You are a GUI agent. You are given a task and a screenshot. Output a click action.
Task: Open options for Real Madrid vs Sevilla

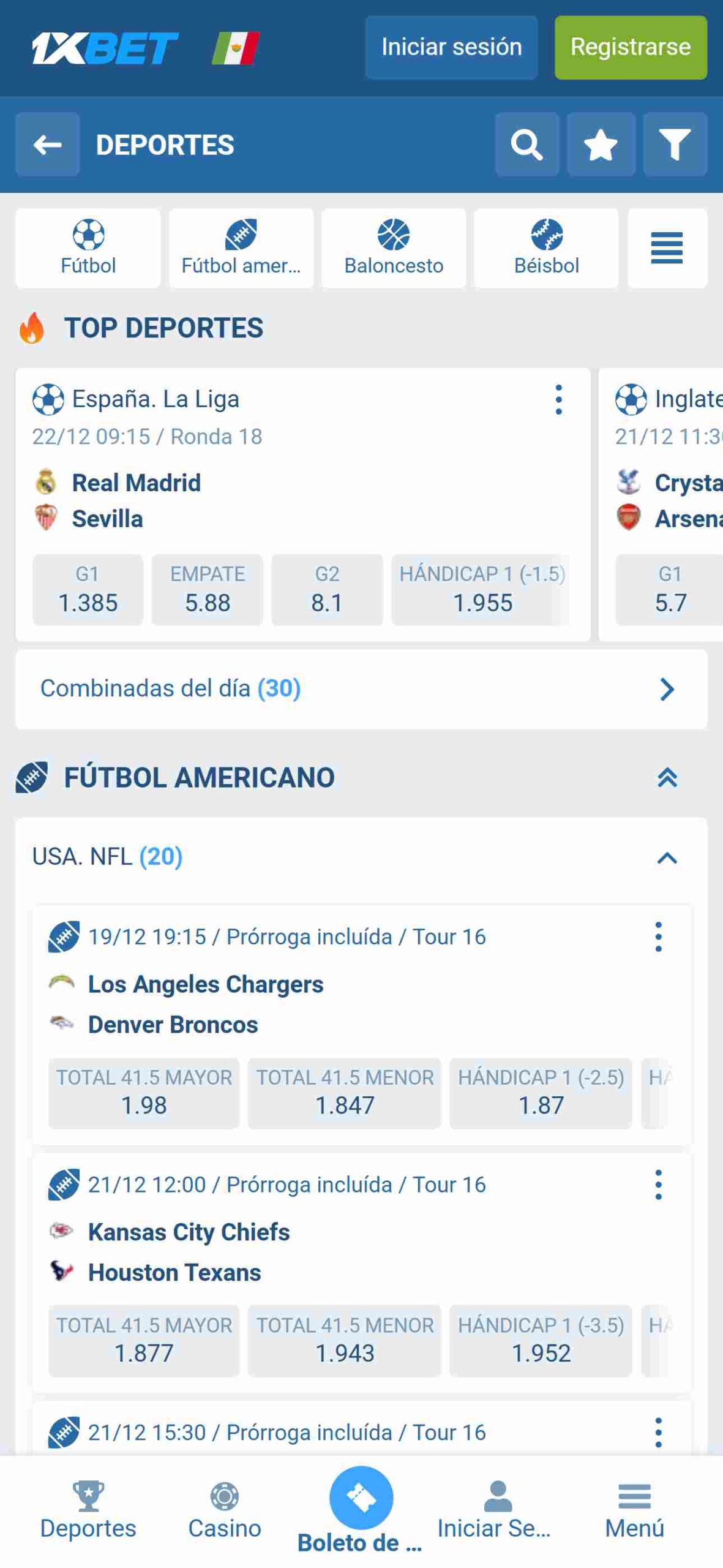[x=558, y=399]
